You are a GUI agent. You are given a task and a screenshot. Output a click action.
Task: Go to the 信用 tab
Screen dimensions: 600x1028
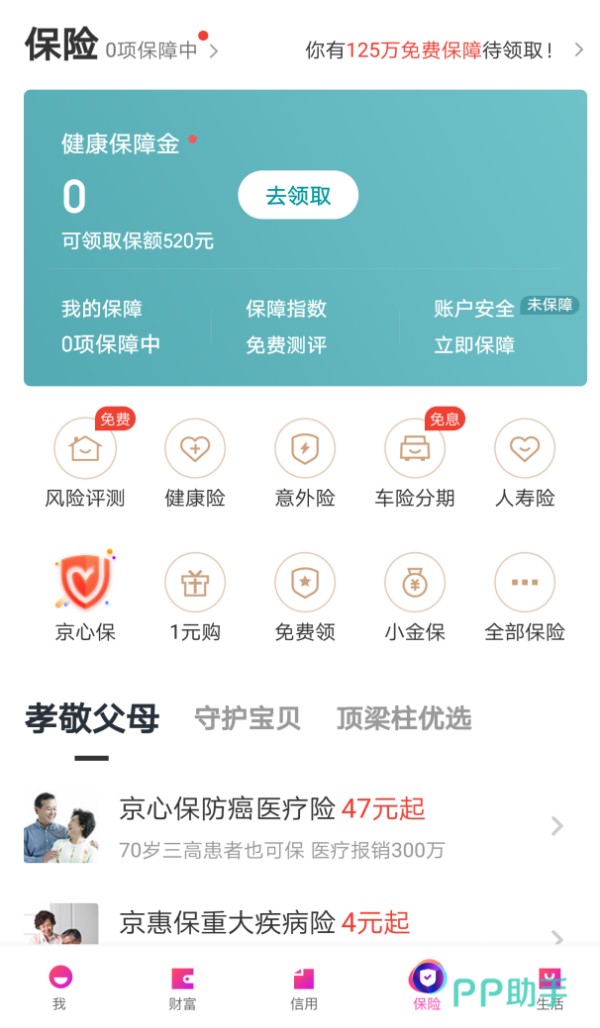[303, 987]
